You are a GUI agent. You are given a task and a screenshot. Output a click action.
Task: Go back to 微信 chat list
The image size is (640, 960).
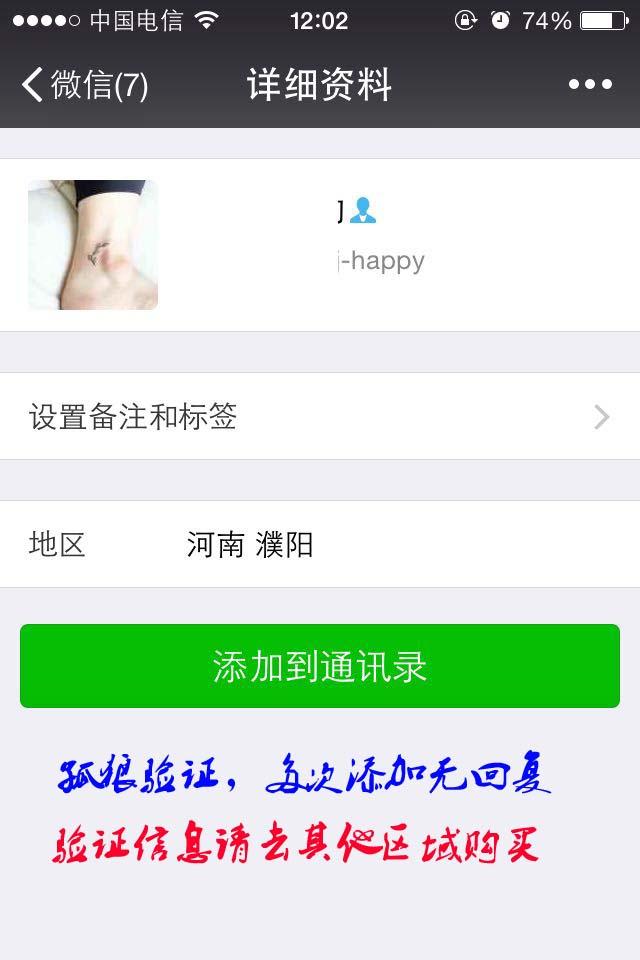point(84,85)
